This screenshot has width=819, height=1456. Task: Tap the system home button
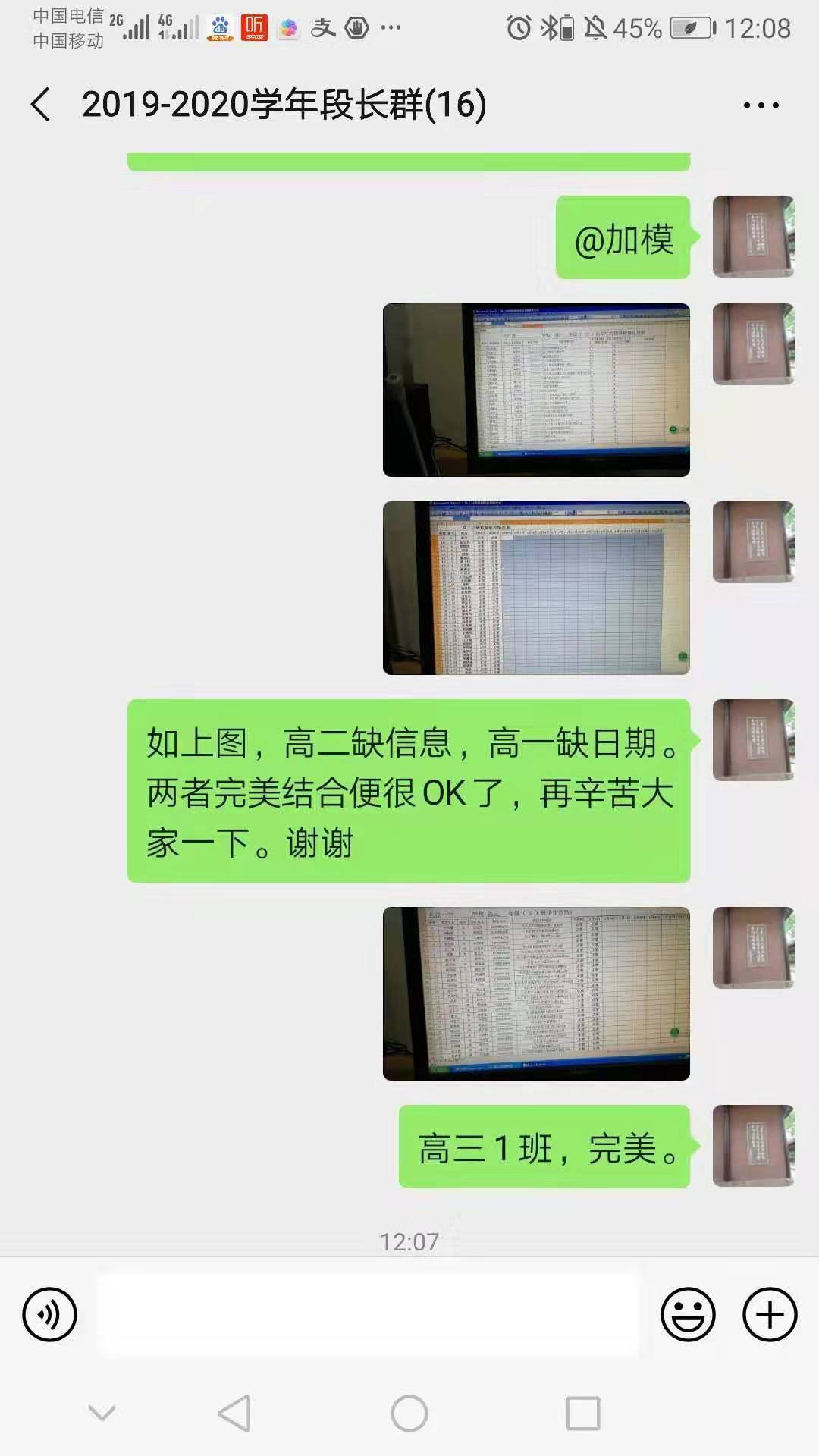(x=409, y=1414)
